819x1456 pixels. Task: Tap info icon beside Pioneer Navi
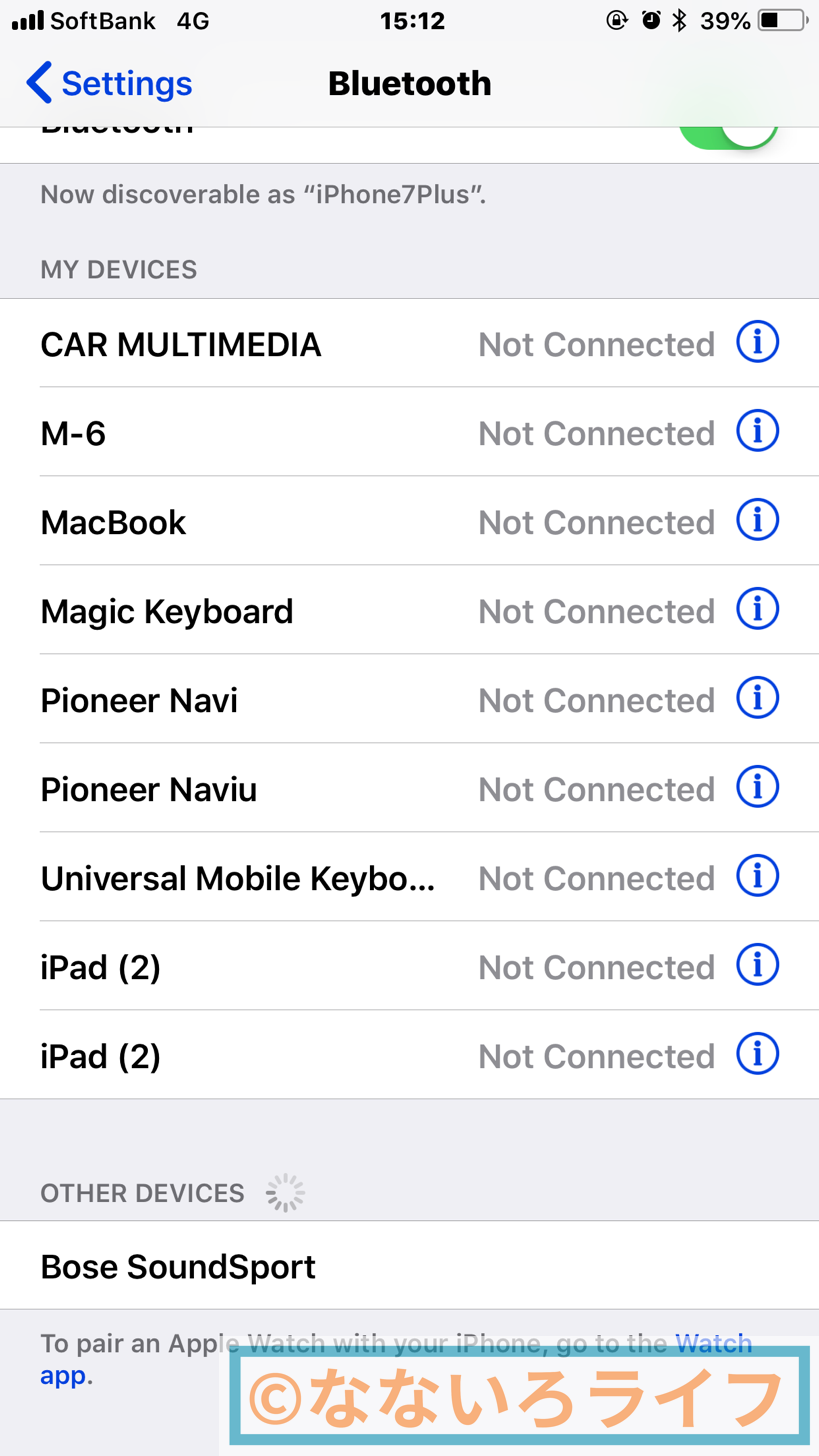[757, 699]
